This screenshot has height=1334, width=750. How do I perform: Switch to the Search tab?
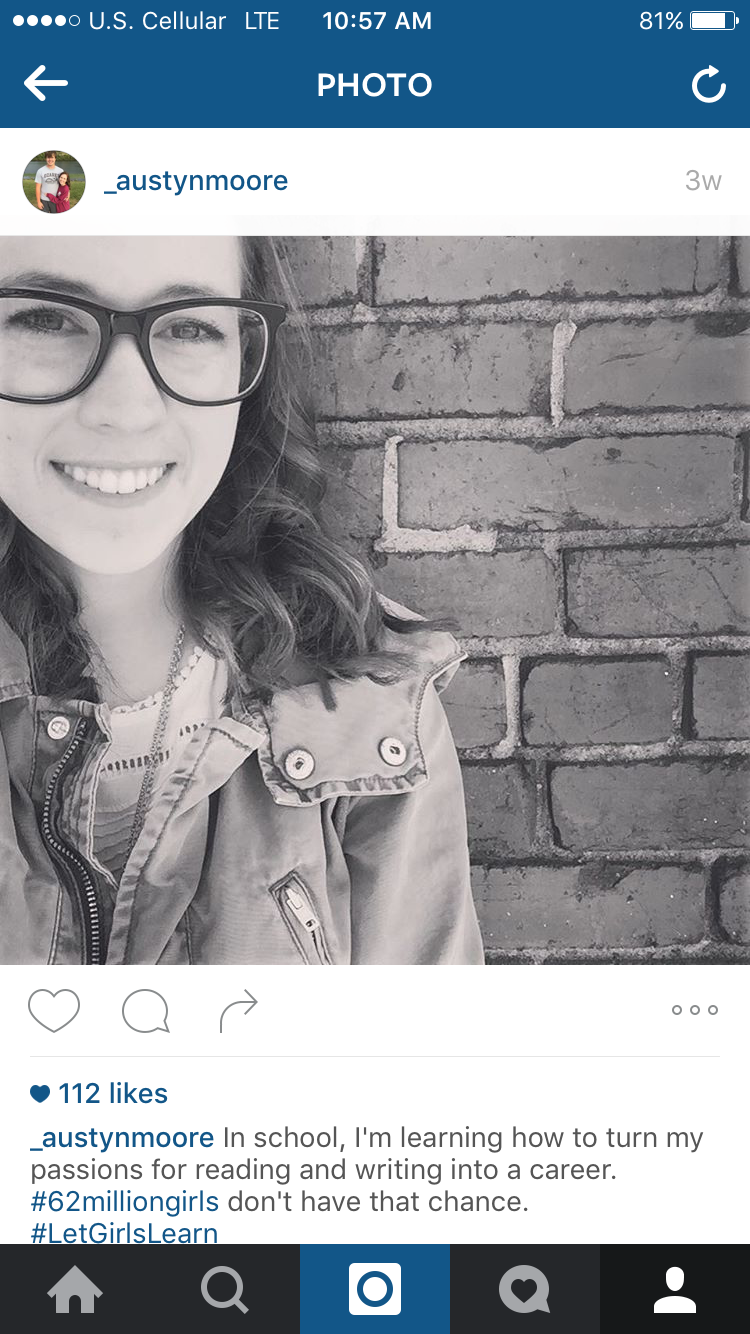click(x=225, y=1289)
